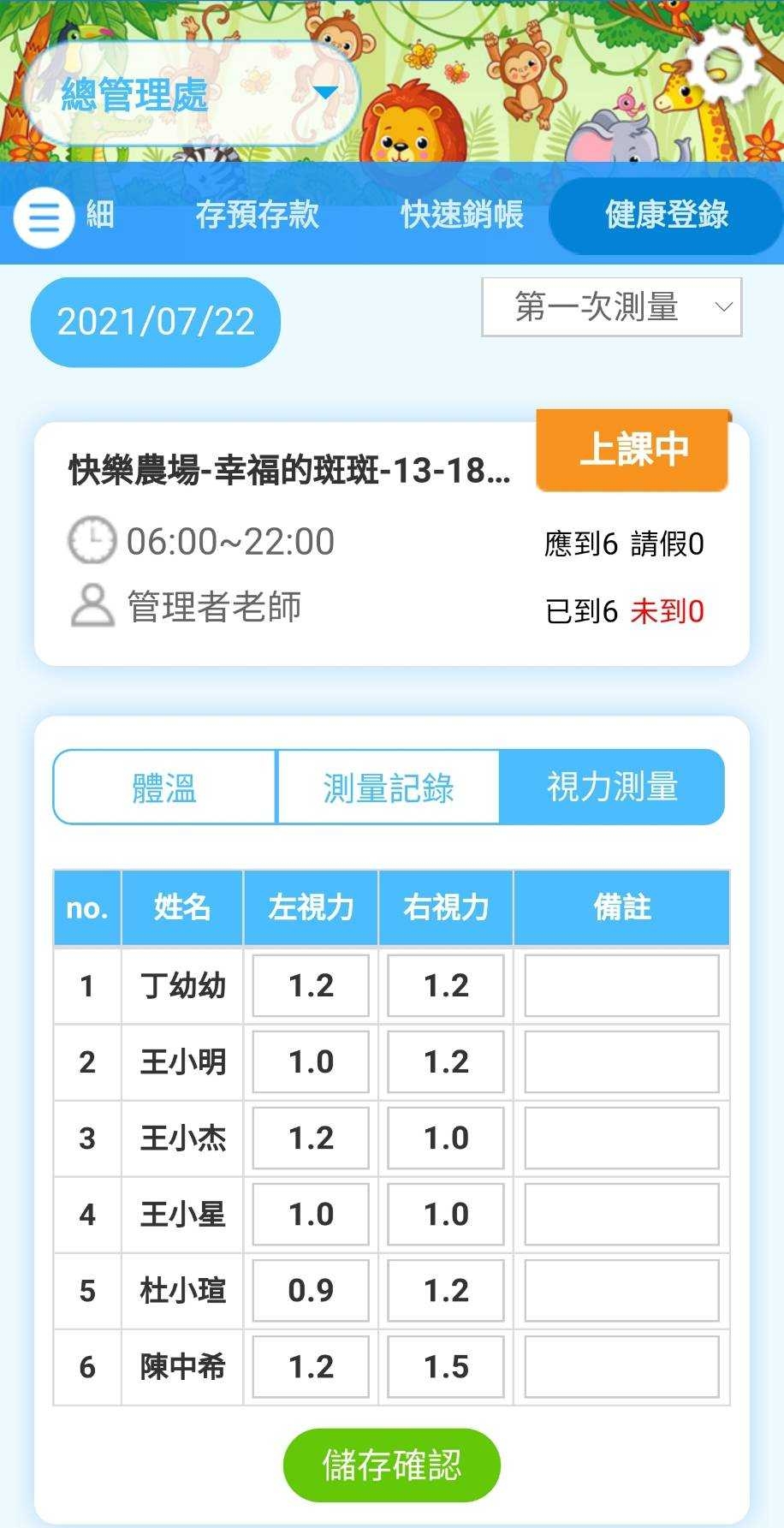The image size is (784, 1528).
Task: Select the 視力測量 segment
Action: point(612,788)
